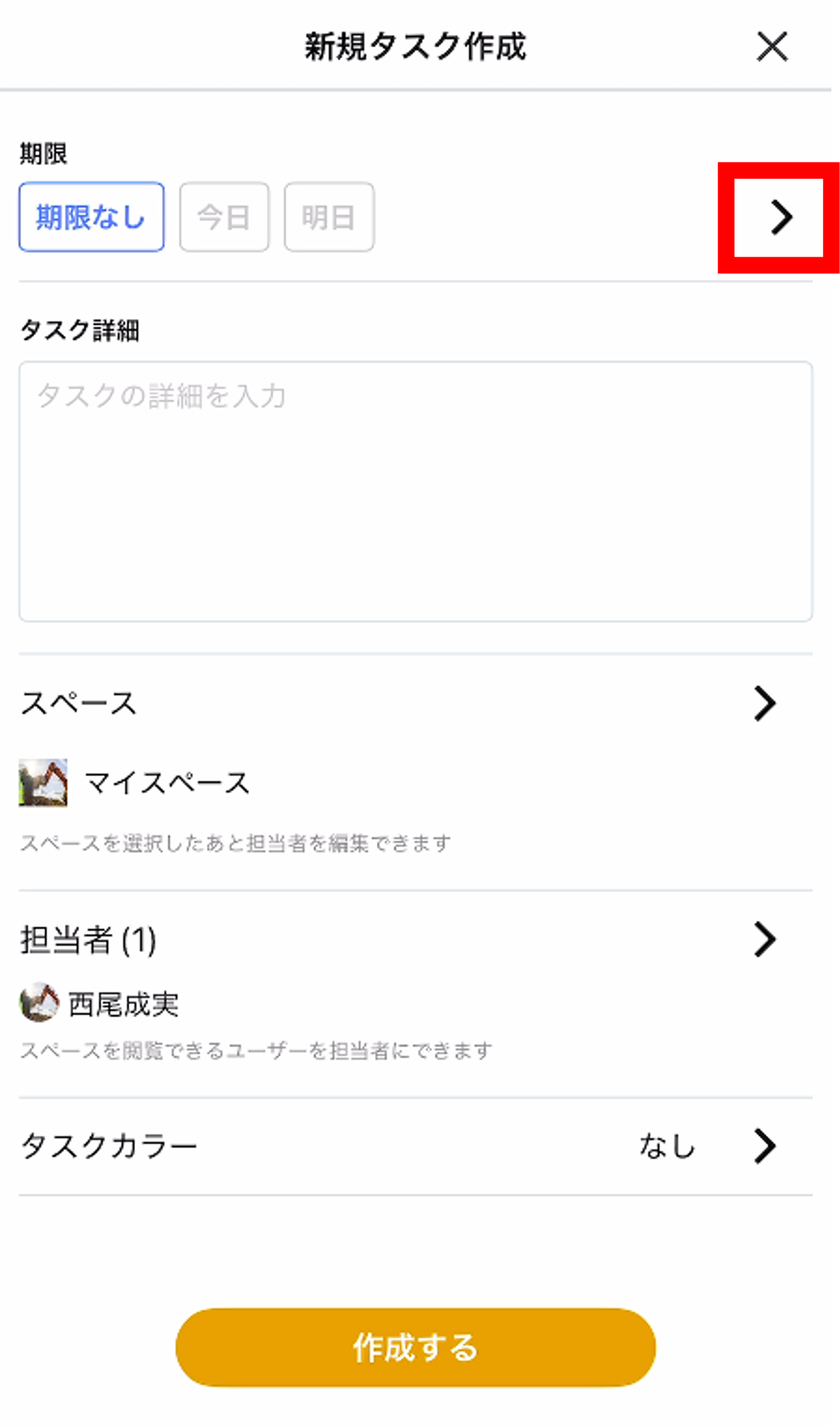Image resolution: width=840 pixels, height=1426 pixels.
Task: Open the 担当者 (1) assignee row
Action: (415, 939)
